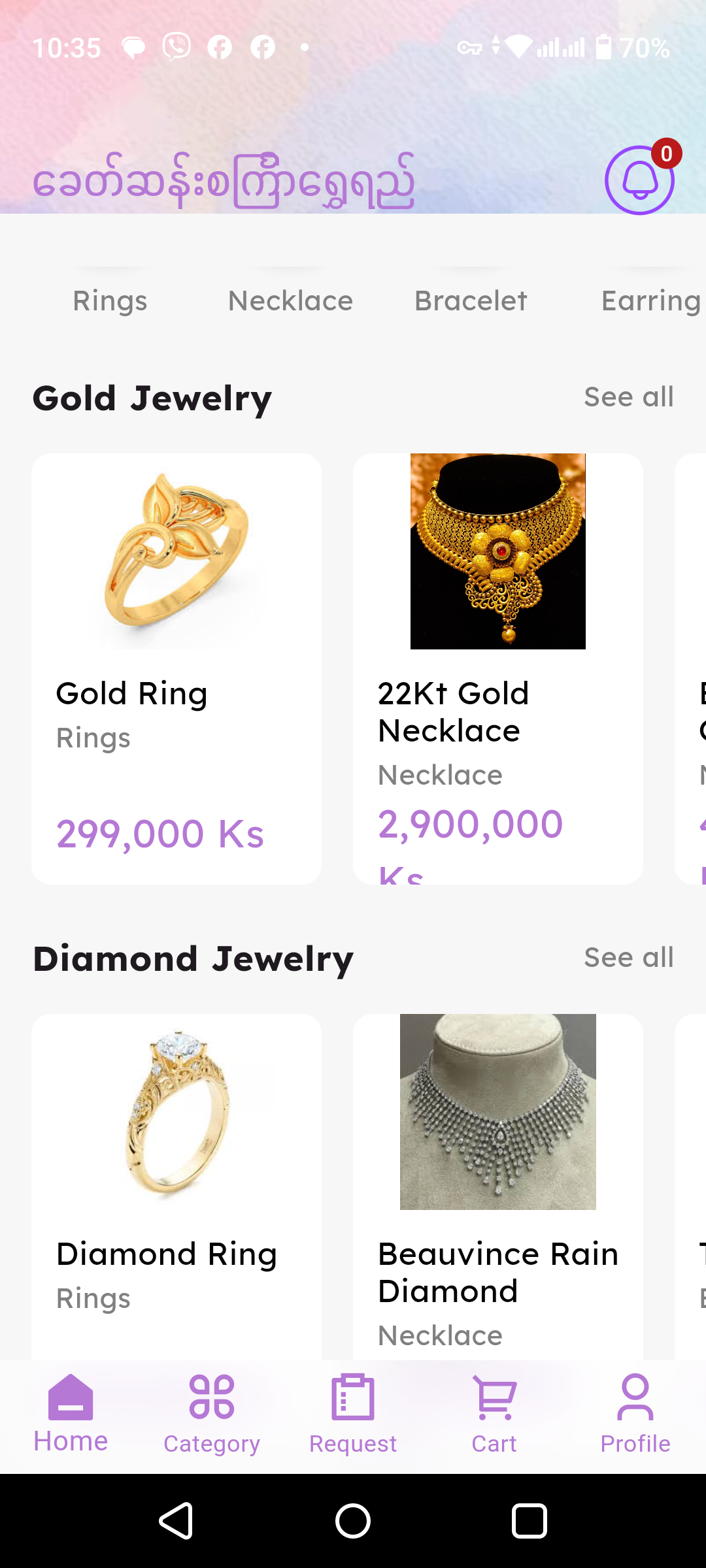Viewport: 706px width, 1568px height.
Task: Tap the system back button
Action: coord(176,1521)
